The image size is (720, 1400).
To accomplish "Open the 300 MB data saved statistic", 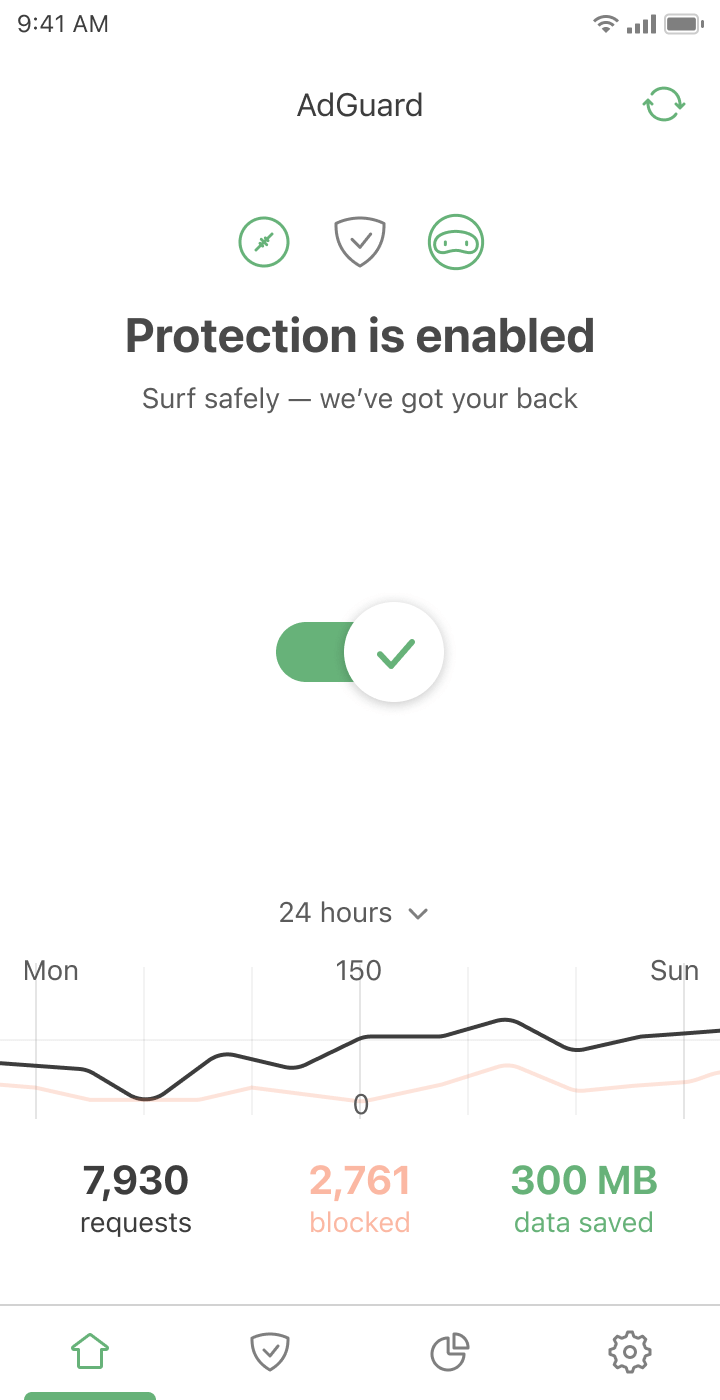I will tap(584, 1198).
